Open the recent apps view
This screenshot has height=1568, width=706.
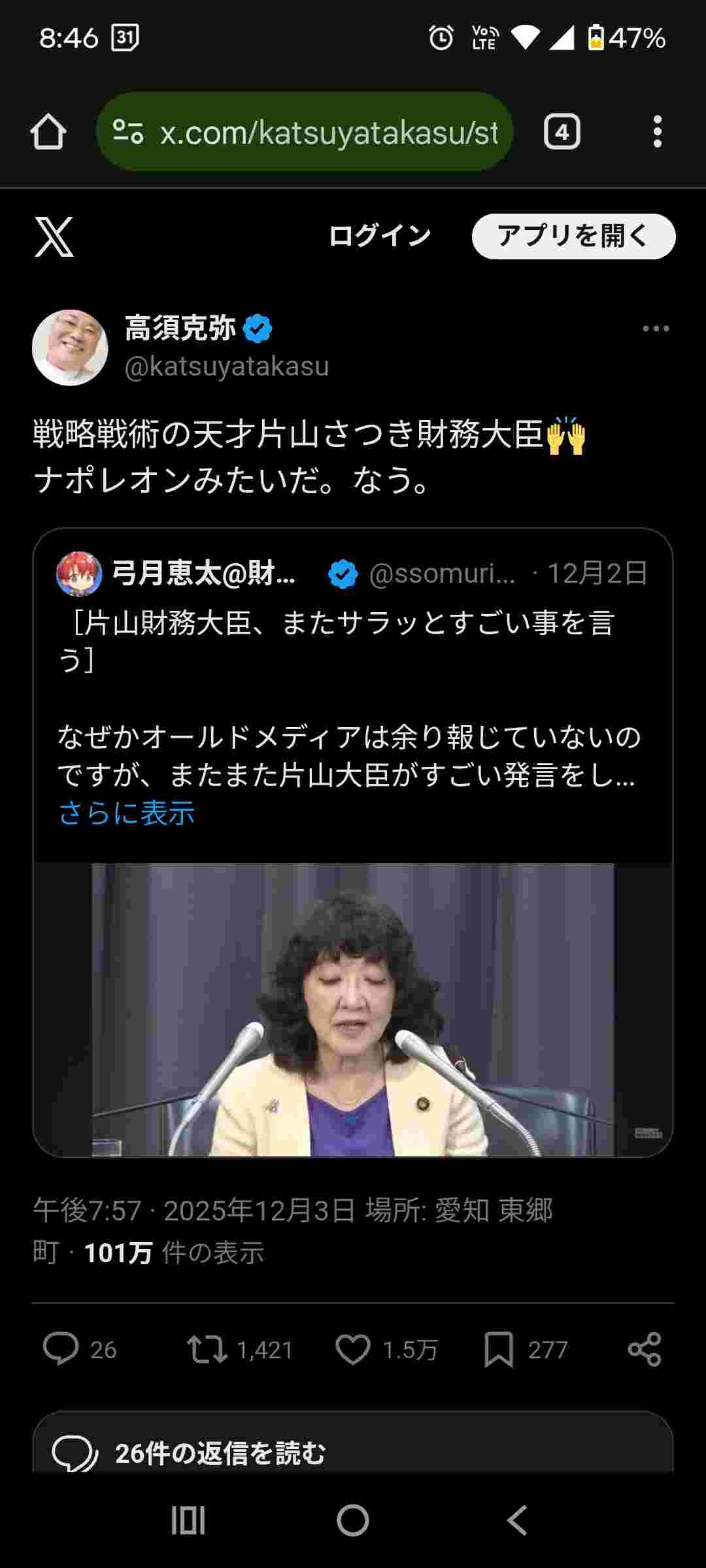click(188, 1520)
